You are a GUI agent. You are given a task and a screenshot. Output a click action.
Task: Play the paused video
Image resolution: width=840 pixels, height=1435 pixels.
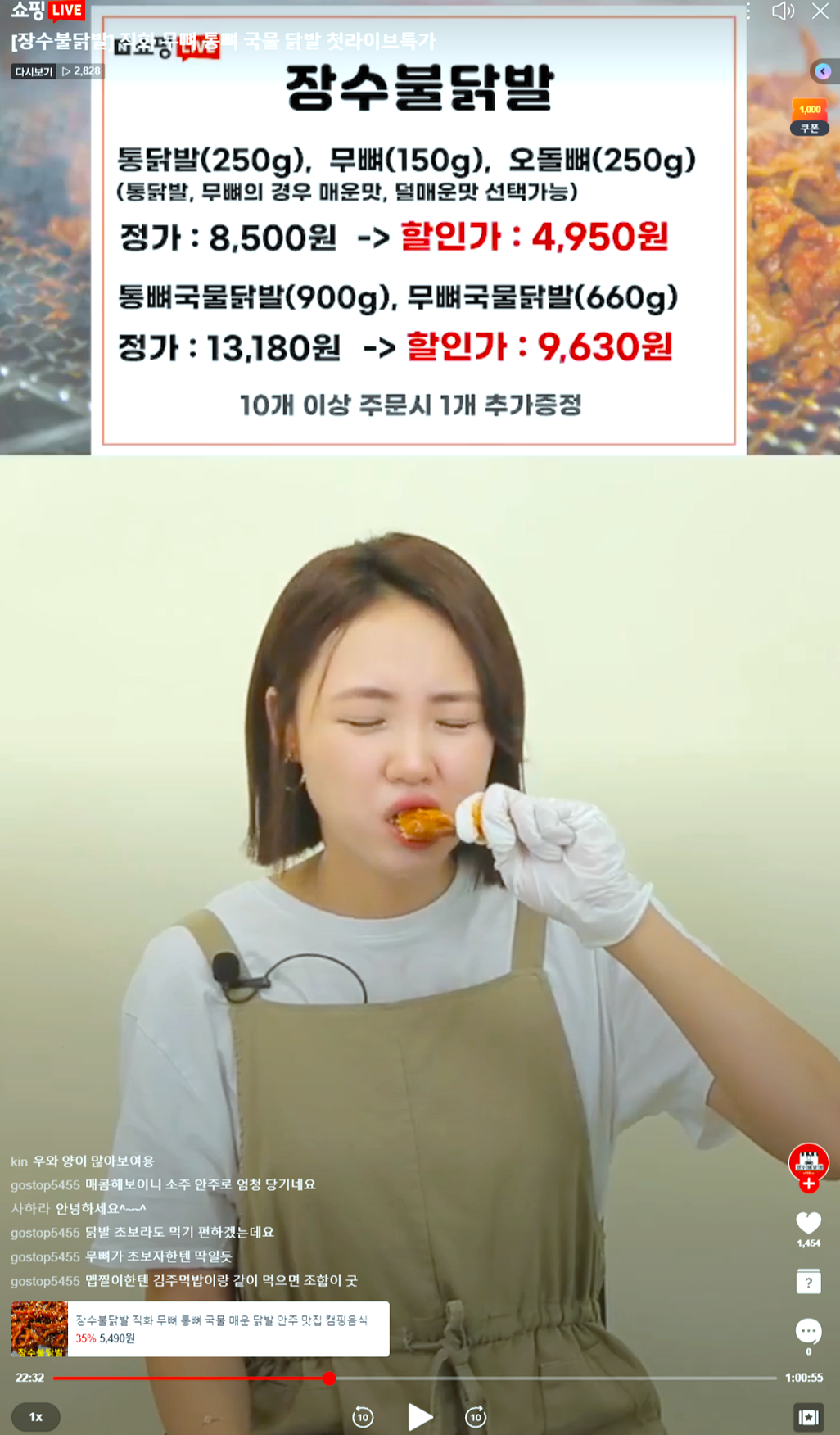pos(419,1416)
